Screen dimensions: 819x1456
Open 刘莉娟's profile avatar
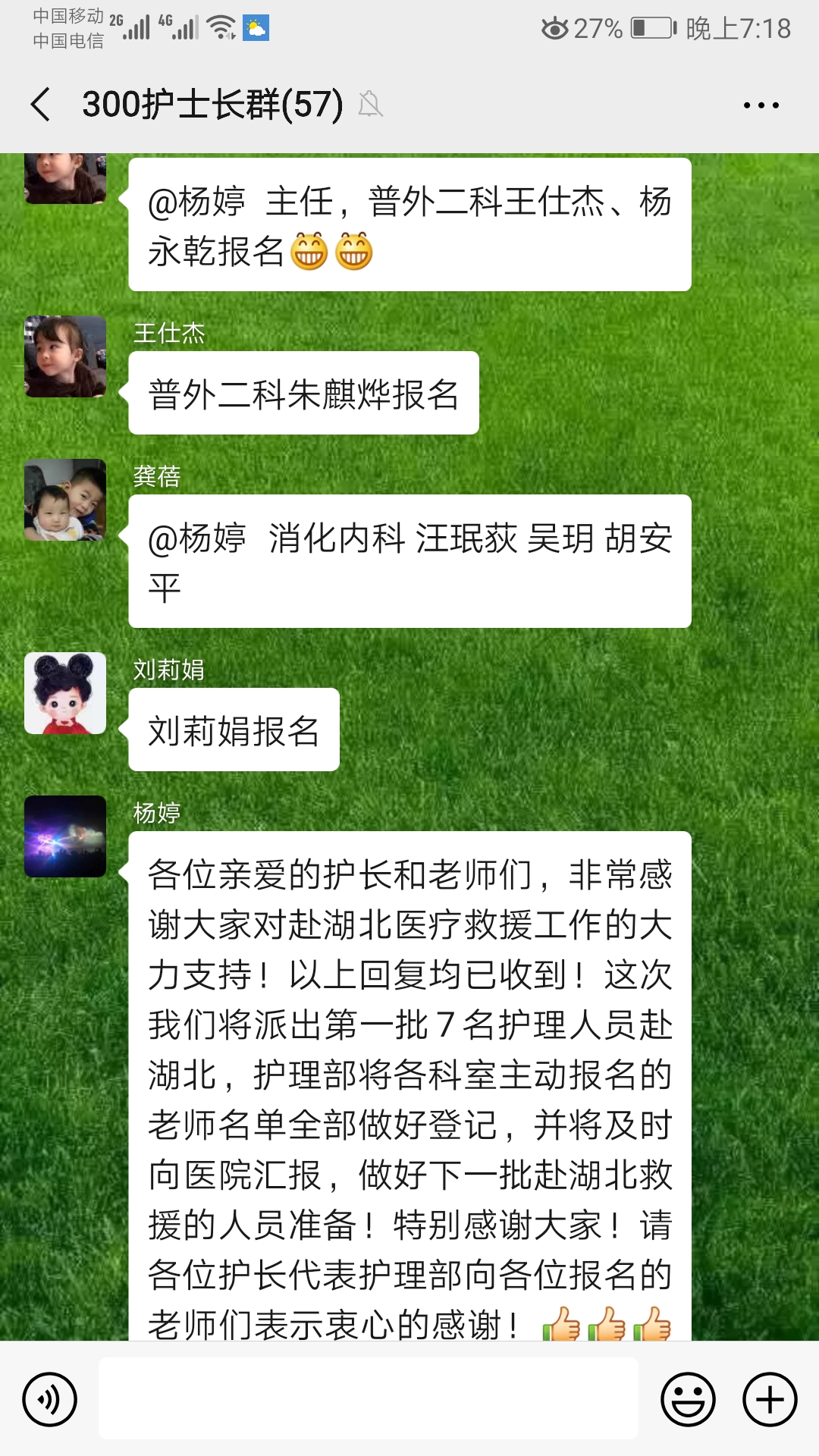tap(65, 693)
